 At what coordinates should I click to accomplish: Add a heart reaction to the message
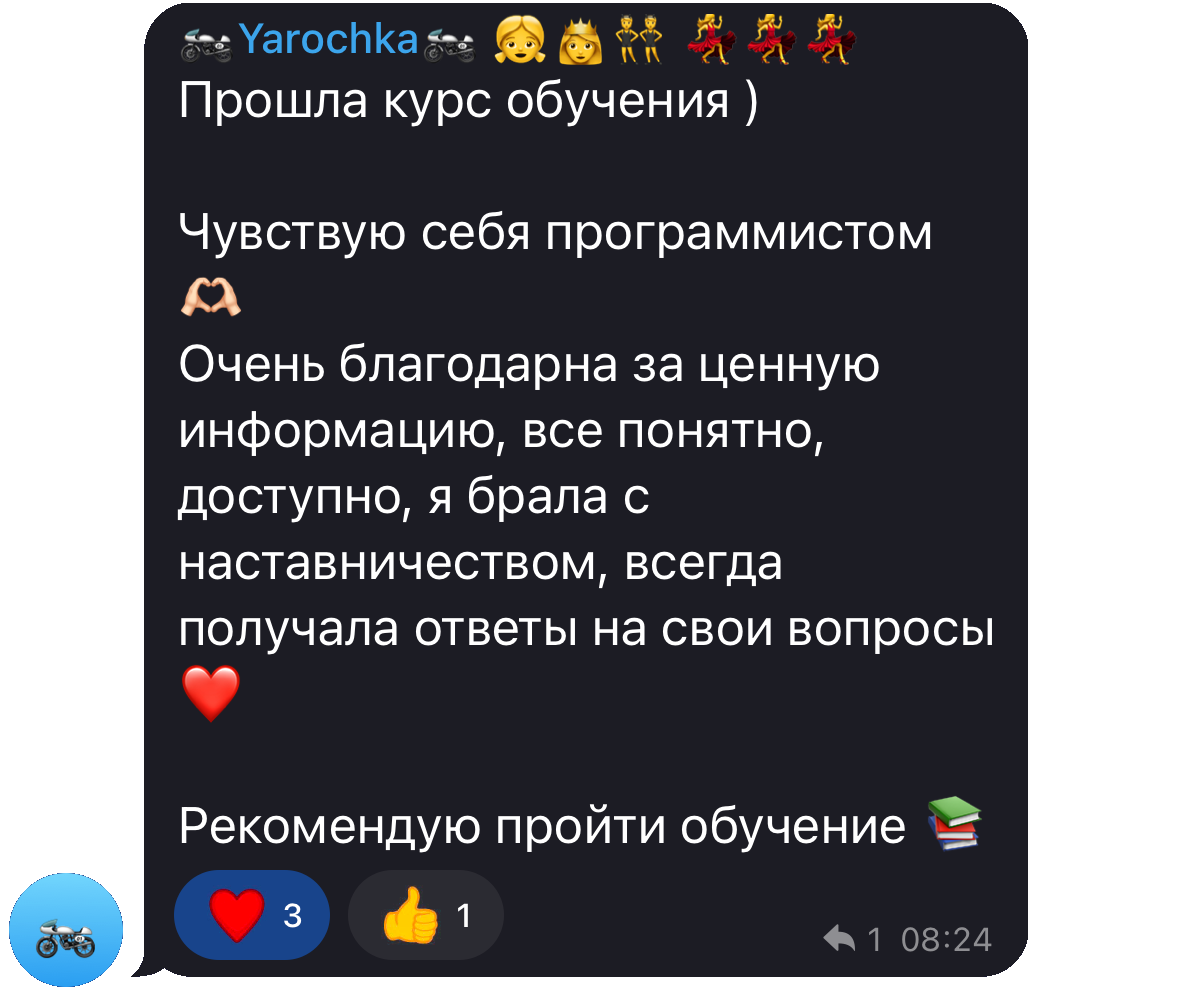[251, 915]
